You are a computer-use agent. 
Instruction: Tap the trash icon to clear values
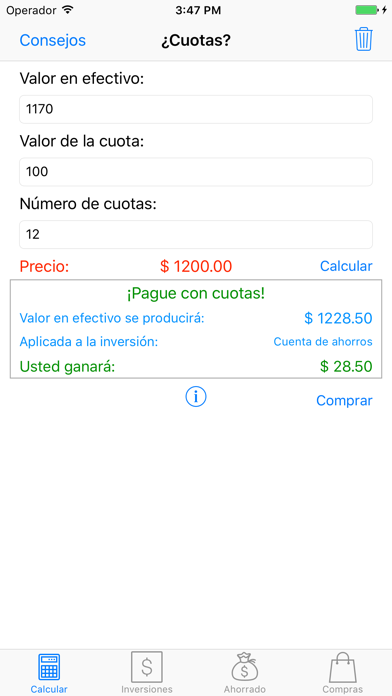tap(364, 40)
